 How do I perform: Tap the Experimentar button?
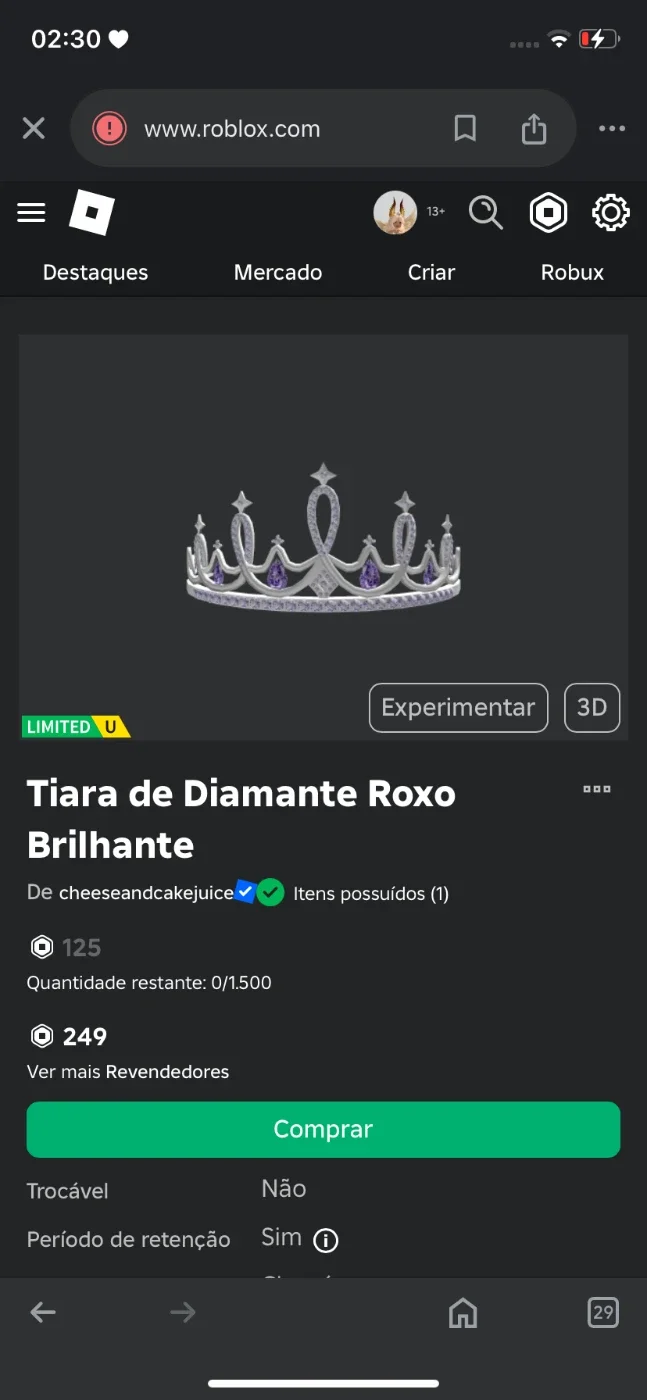(458, 707)
